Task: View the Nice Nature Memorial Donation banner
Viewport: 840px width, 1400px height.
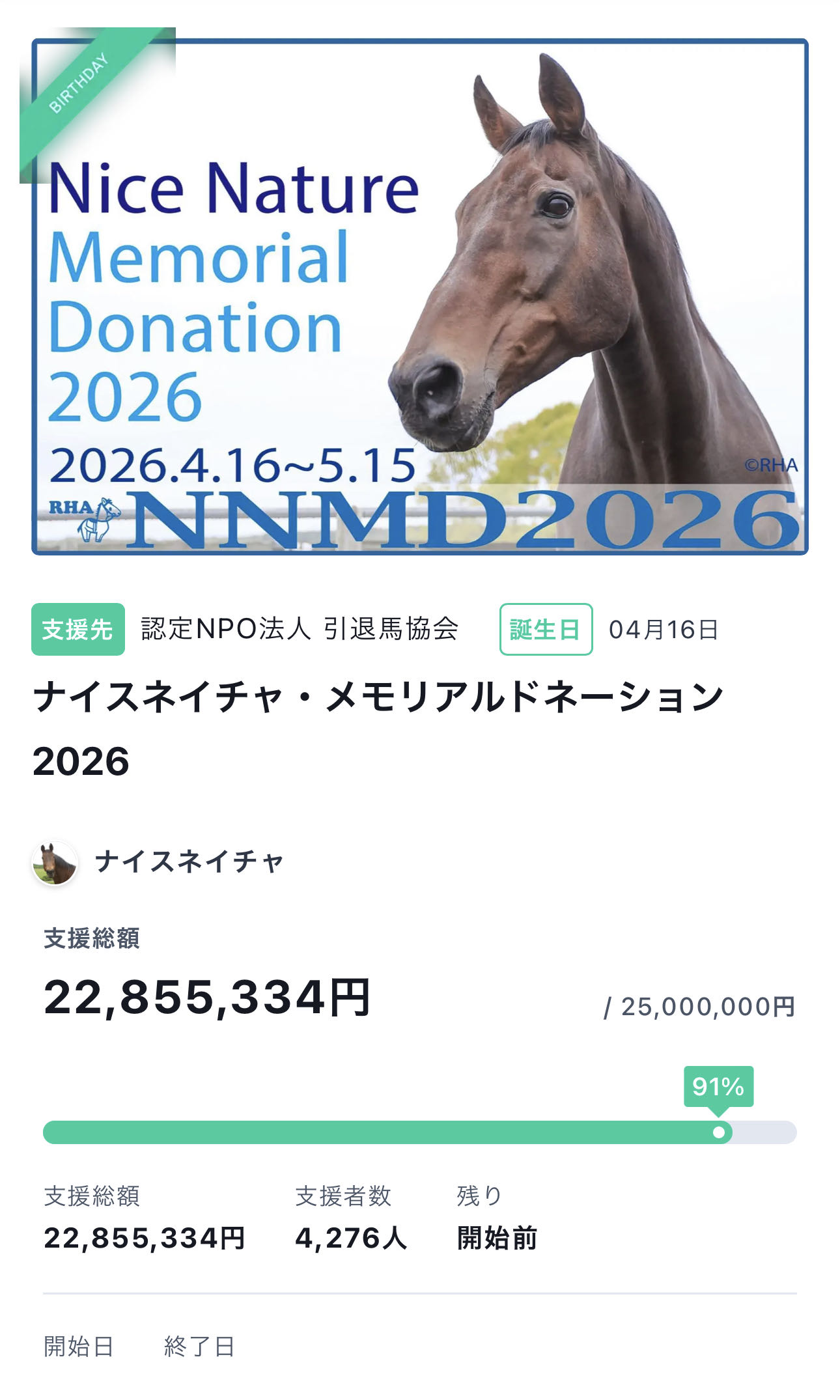Action: point(420,297)
